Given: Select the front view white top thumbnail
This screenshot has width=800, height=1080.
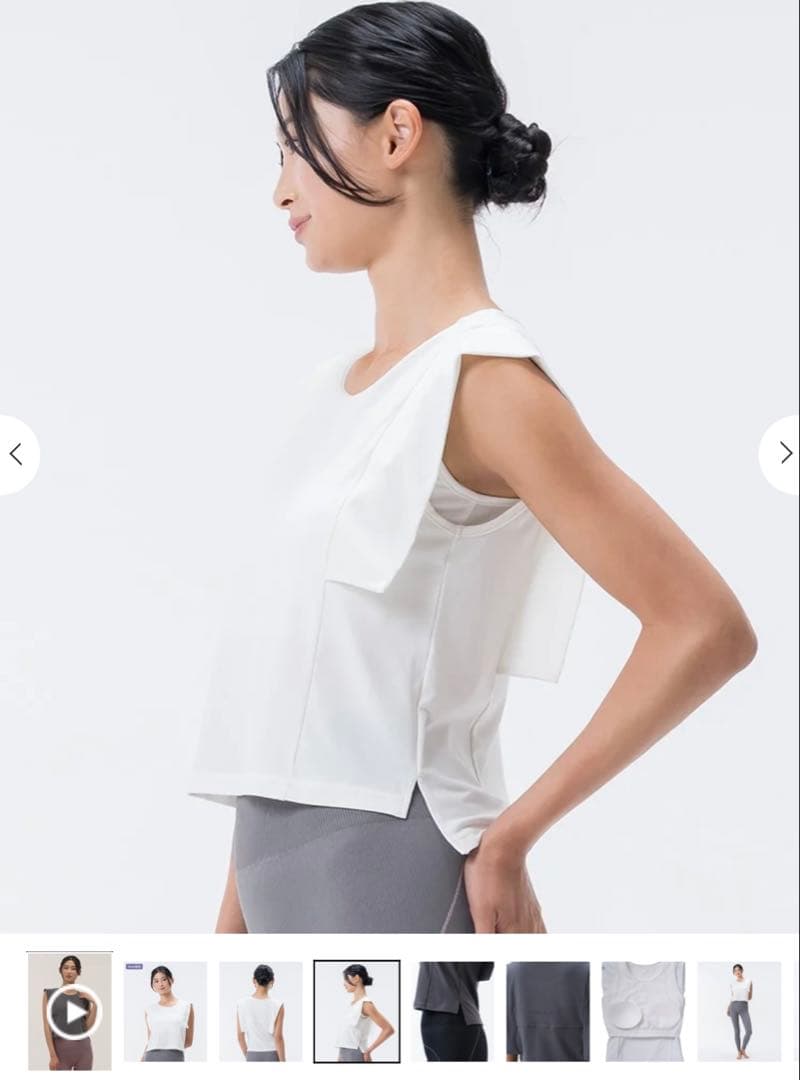Looking at the screenshot, I should [x=165, y=1011].
